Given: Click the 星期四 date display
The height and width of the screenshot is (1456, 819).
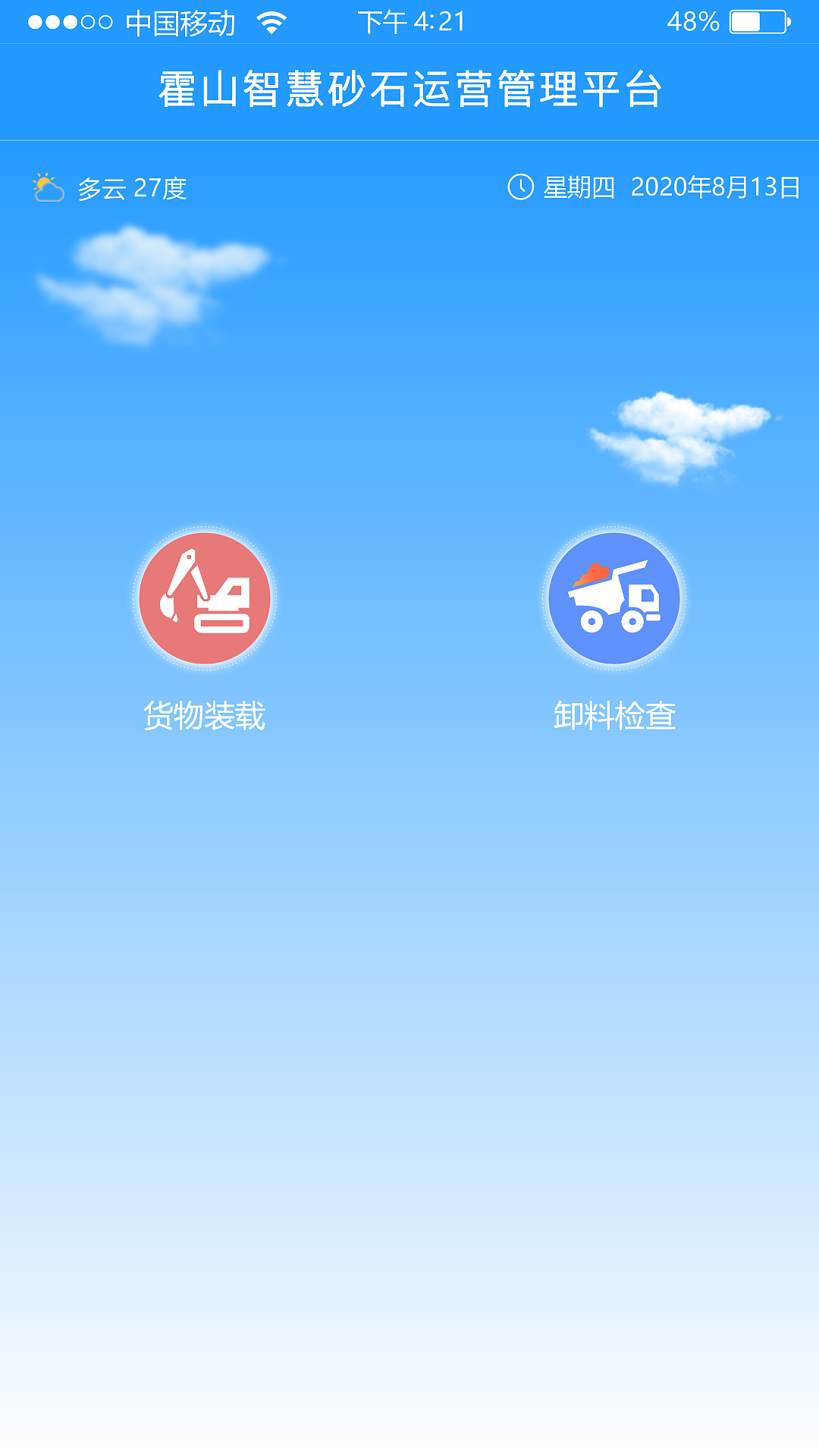Looking at the screenshot, I should pos(580,188).
